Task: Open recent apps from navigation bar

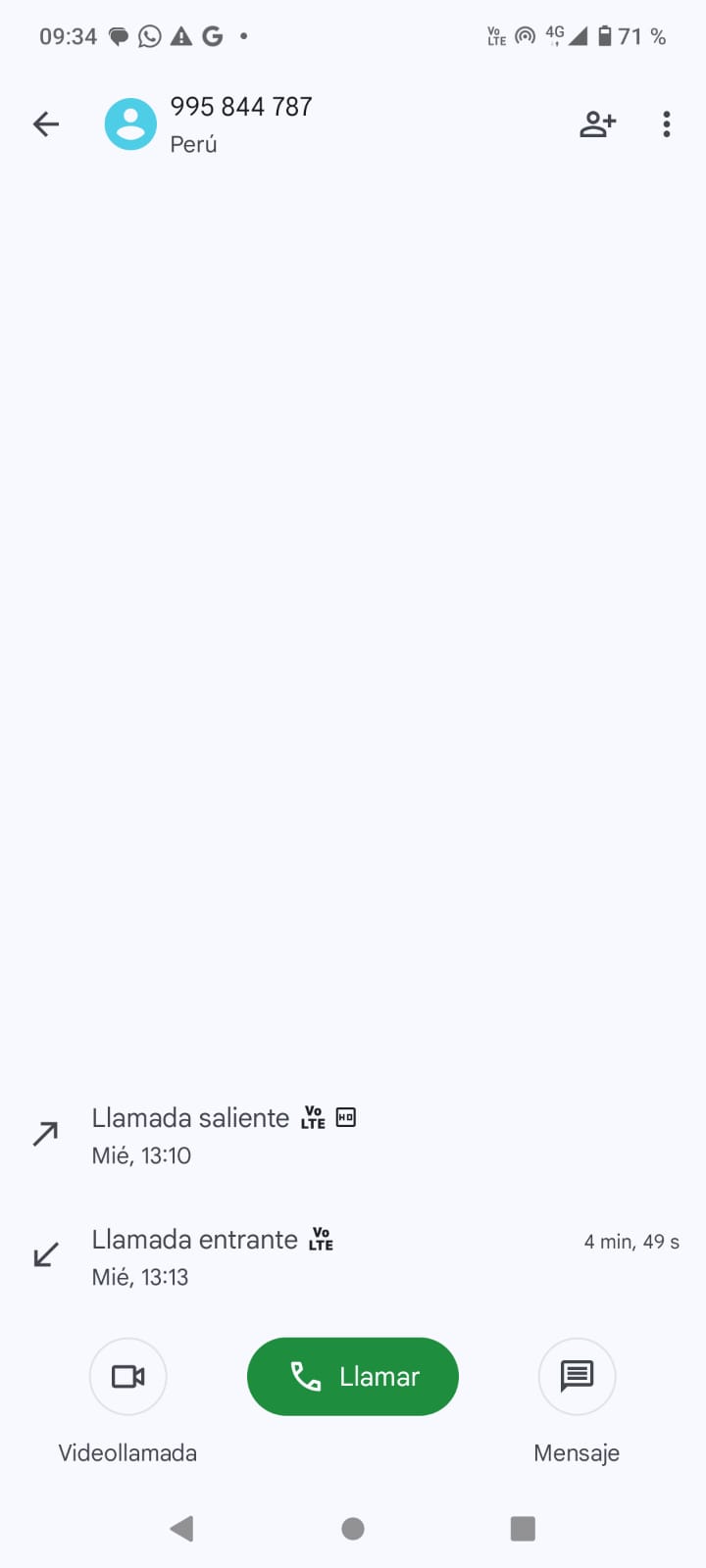Action: 523,1529
